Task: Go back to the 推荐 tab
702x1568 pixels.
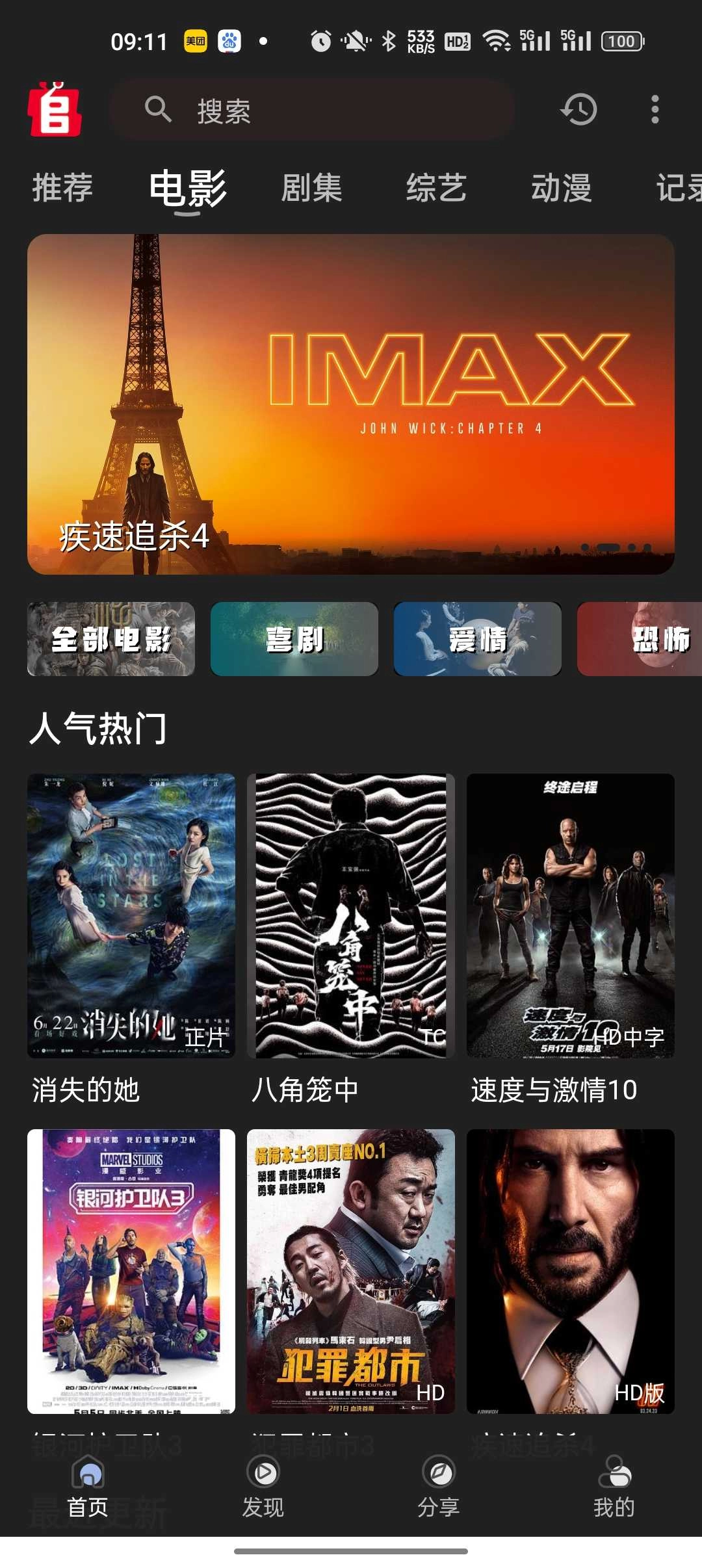Action: [x=62, y=187]
